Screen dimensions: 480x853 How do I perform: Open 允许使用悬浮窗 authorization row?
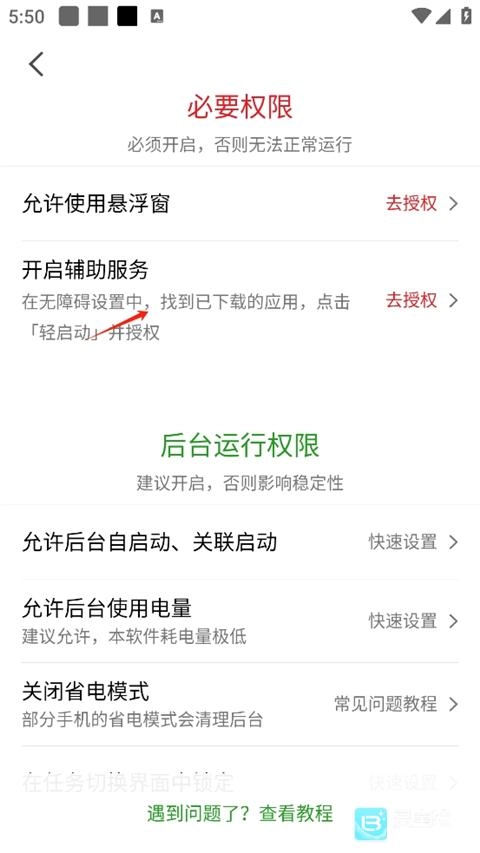(240, 204)
